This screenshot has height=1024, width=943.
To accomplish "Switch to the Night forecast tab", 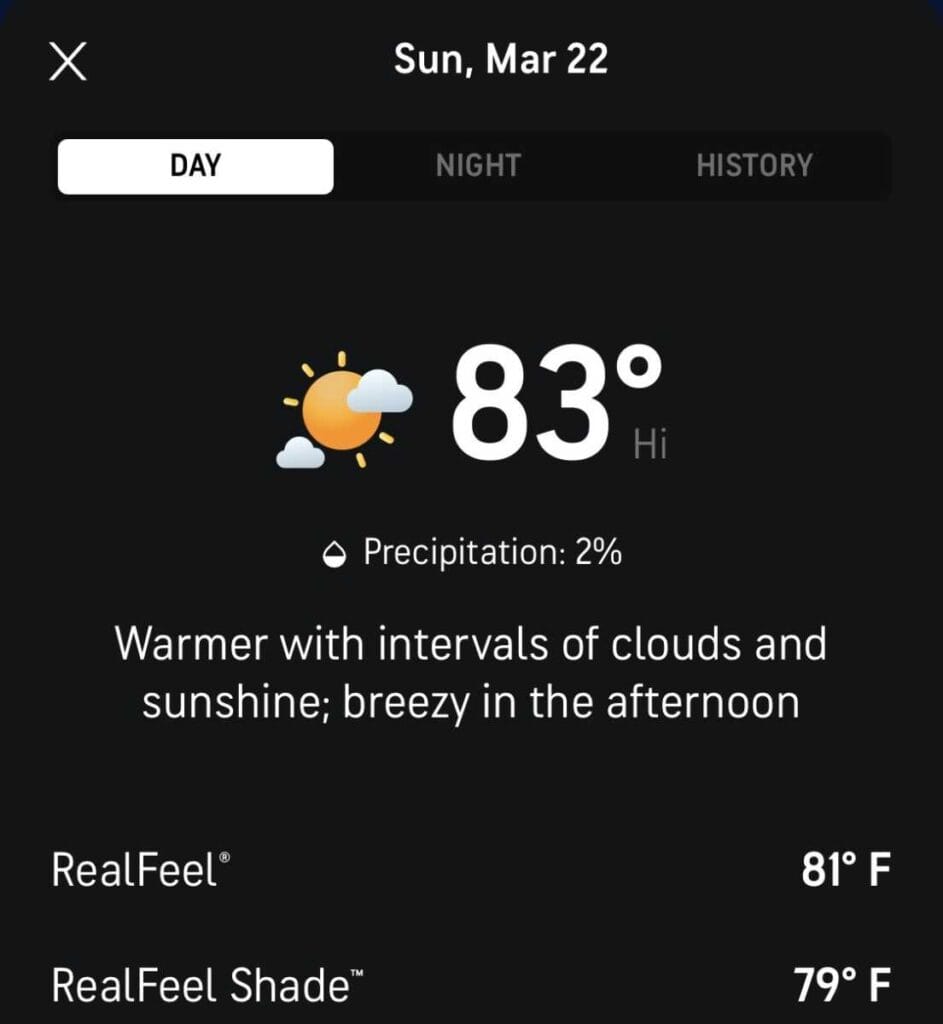I will click(x=478, y=166).
